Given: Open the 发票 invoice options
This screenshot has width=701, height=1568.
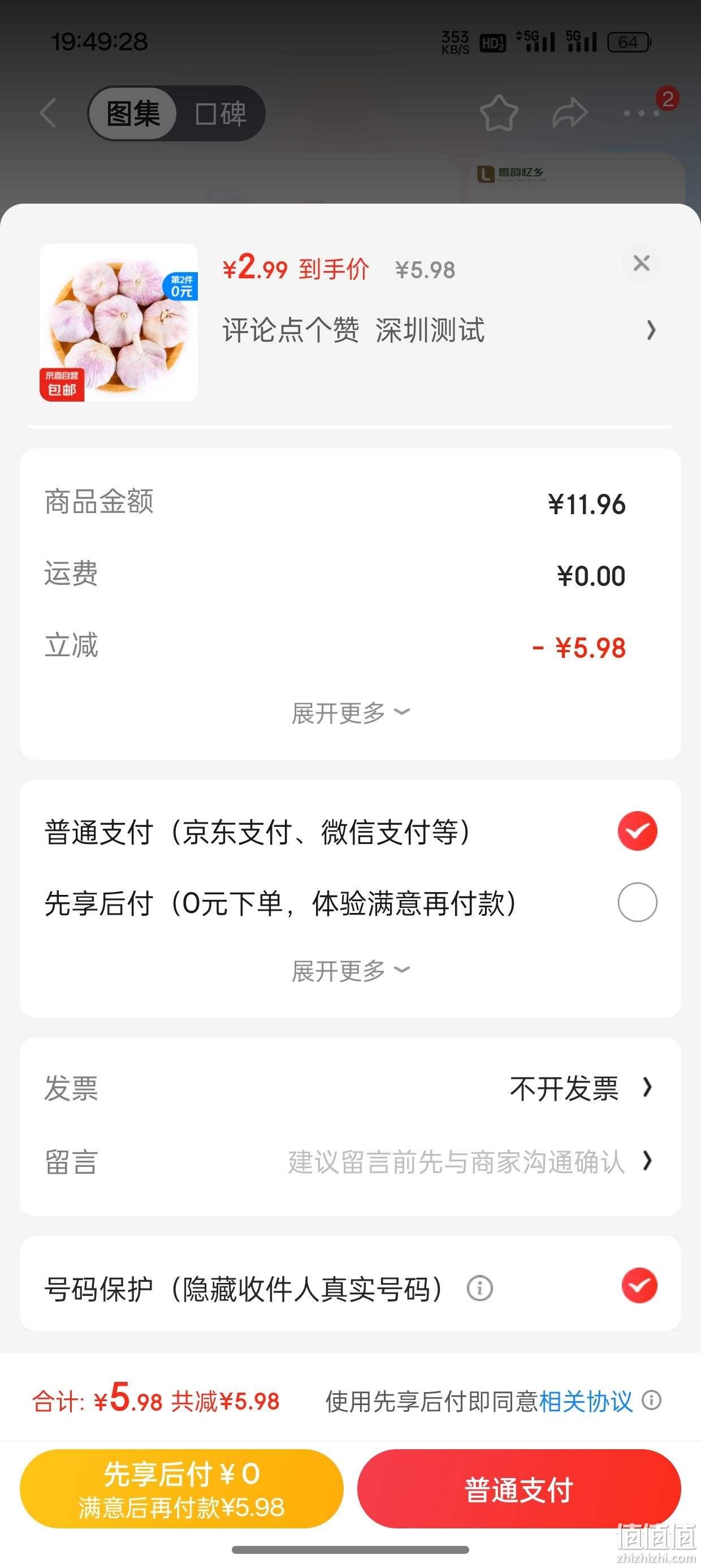Looking at the screenshot, I should coord(350,1088).
